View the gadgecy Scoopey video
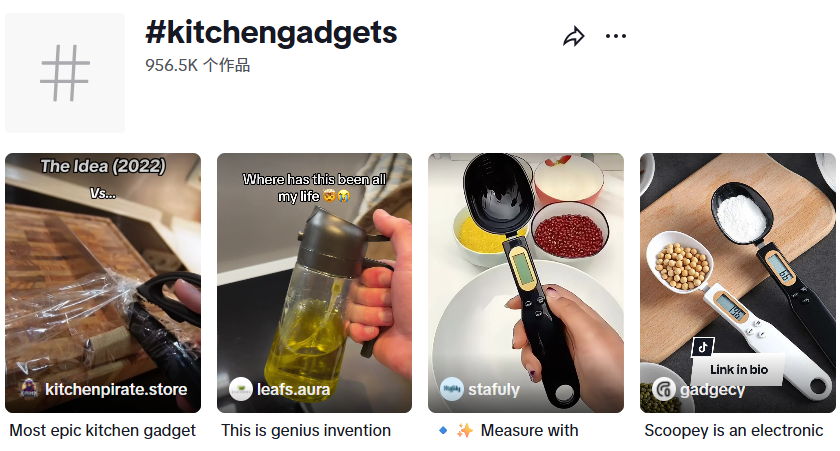 737,282
